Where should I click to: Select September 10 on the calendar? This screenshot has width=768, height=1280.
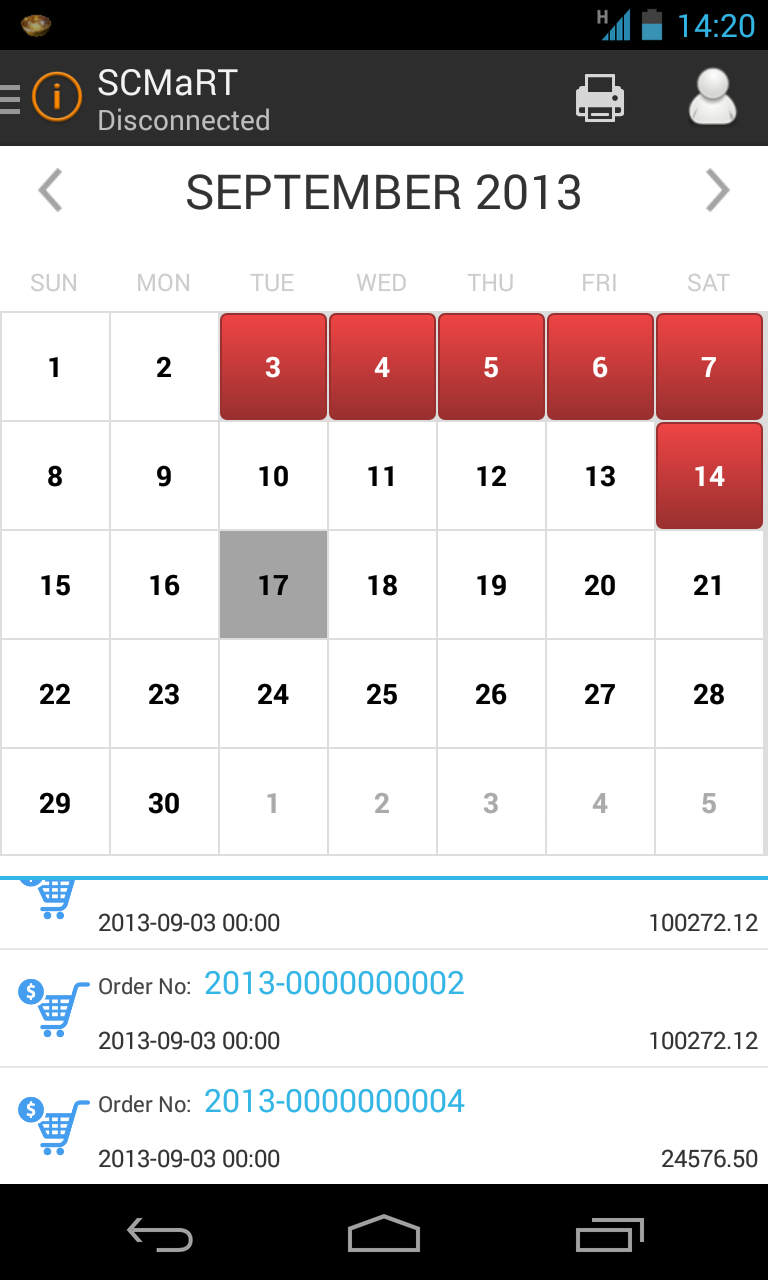[x=273, y=476]
